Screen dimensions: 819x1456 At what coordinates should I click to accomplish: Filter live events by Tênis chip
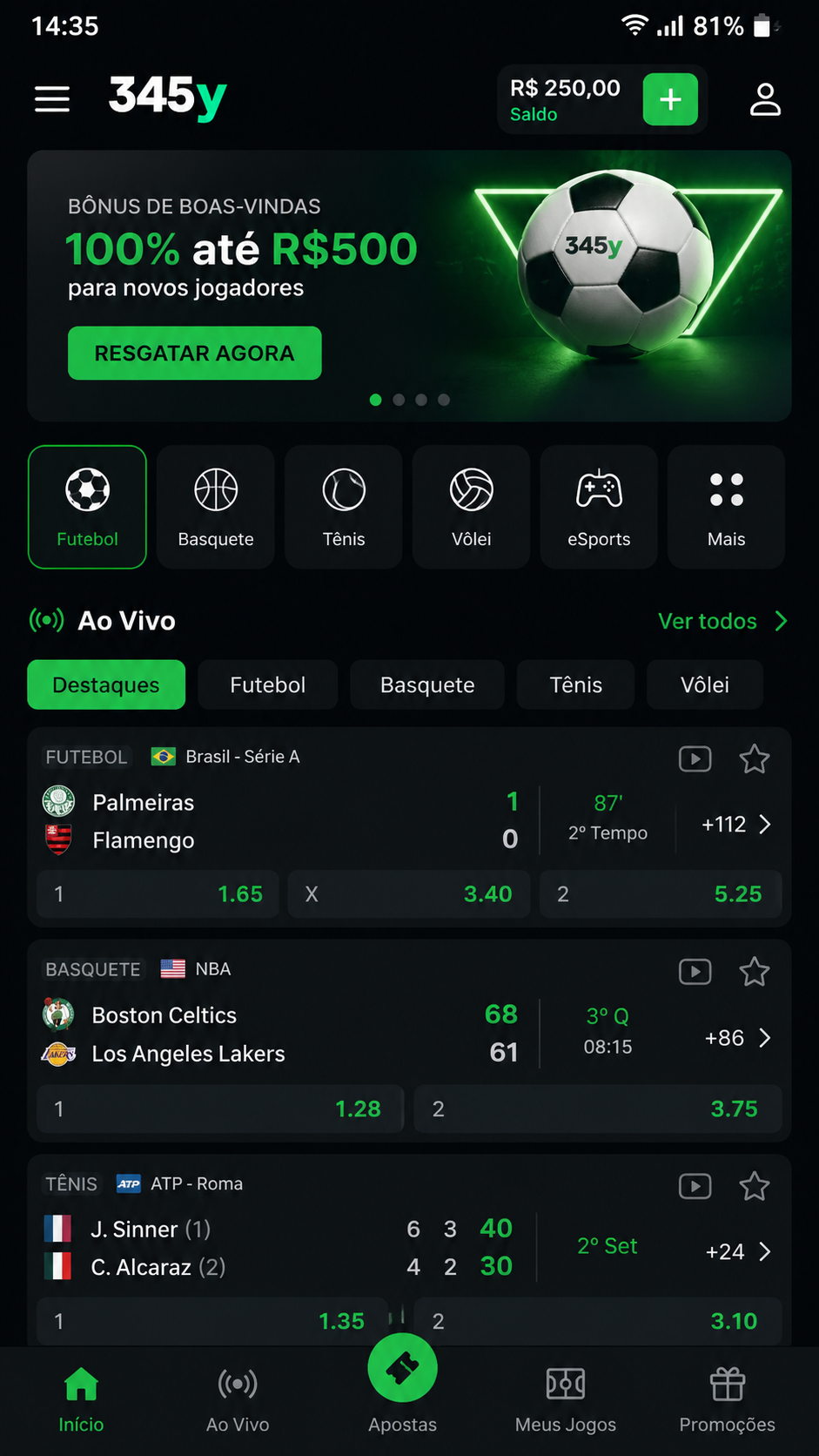click(x=576, y=684)
